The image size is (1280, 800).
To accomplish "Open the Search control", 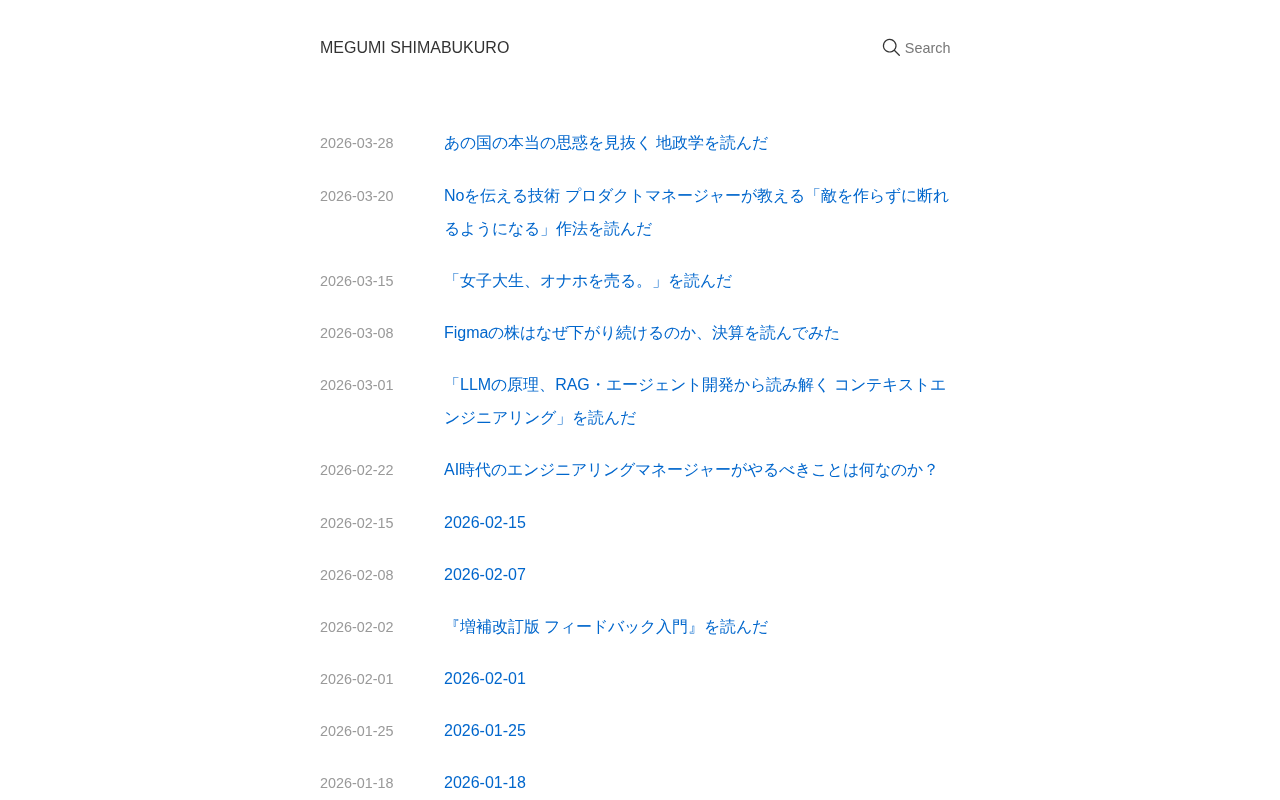I will click(x=916, y=48).
